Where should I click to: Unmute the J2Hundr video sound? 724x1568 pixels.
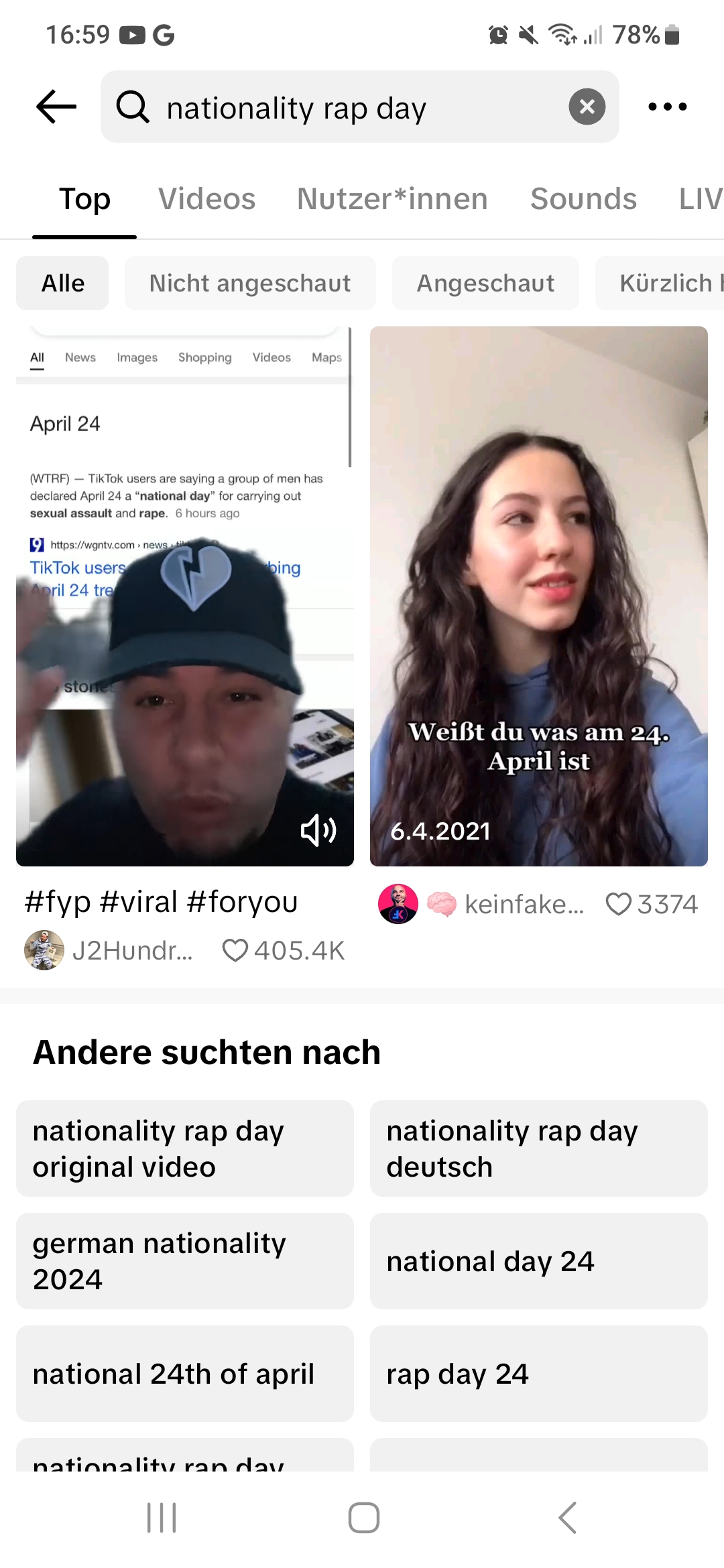(318, 831)
